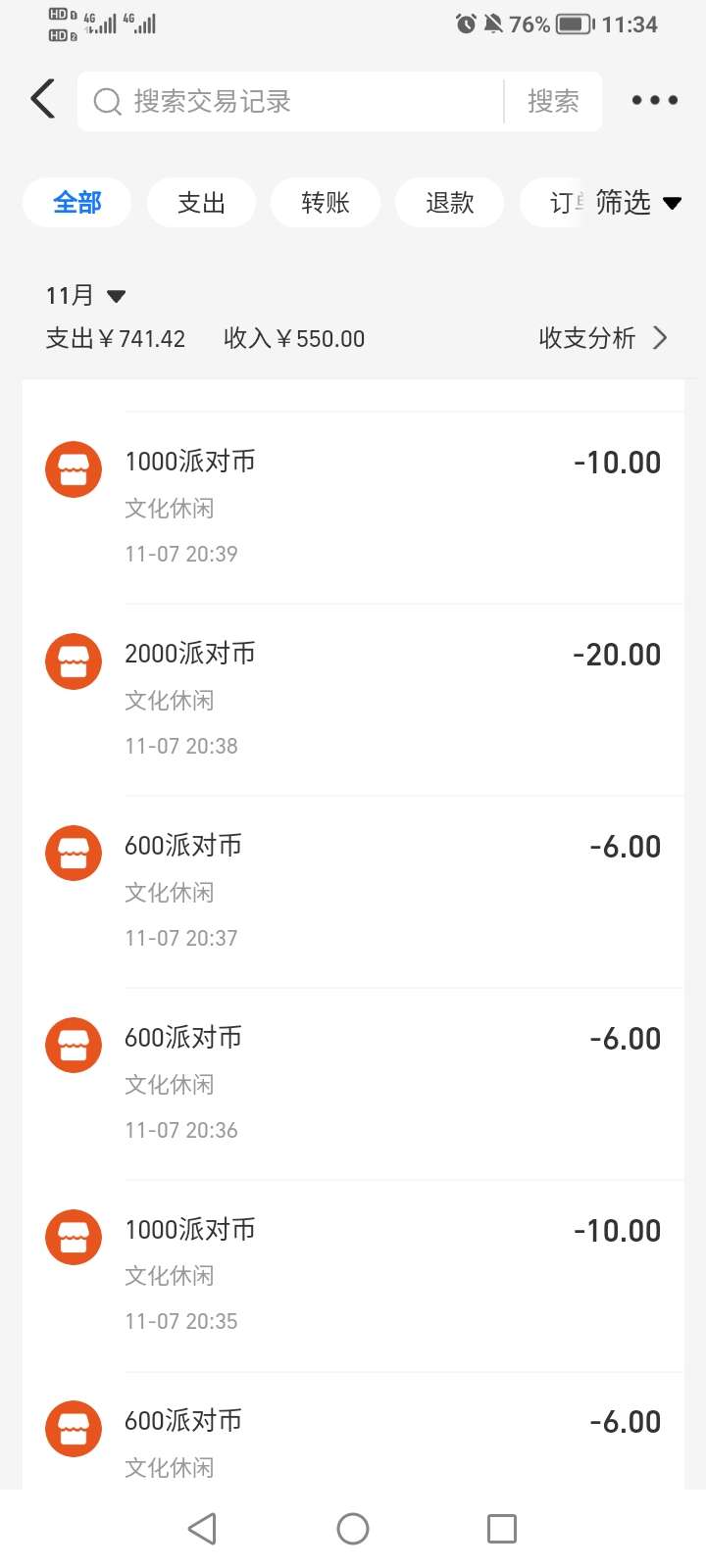706x1568 pixels.
Task: Select the 全部 filter chip
Action: click(76, 203)
